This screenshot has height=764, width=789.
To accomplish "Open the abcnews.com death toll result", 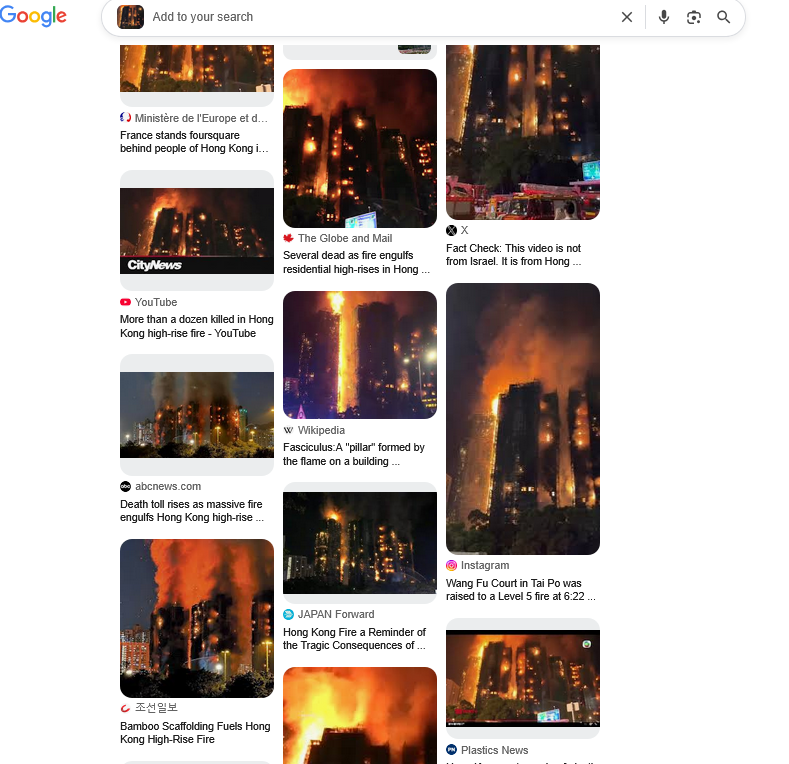I will 196,415.
